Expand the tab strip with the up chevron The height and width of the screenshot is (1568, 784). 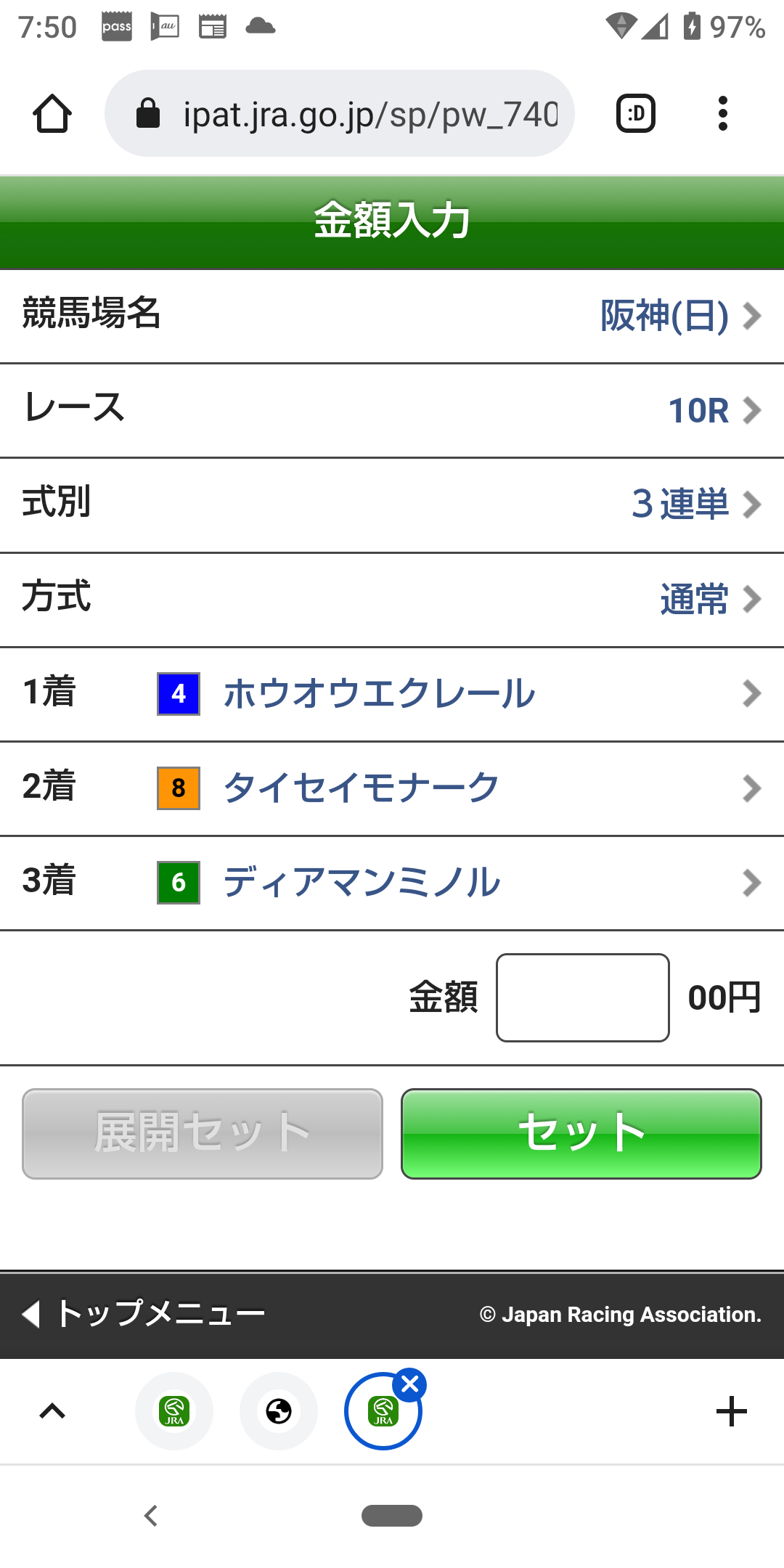click(52, 1411)
